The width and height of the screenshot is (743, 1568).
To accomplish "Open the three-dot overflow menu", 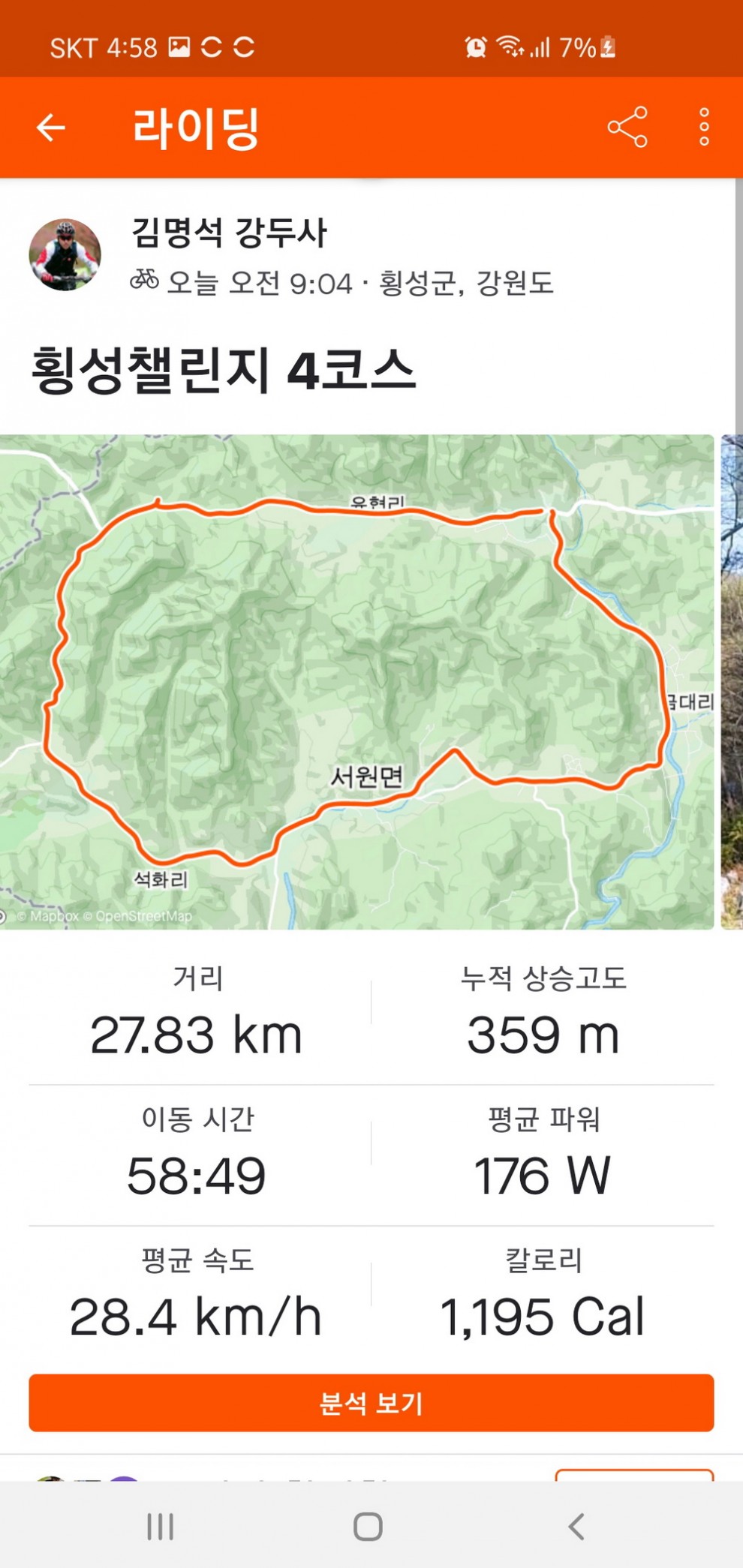I will coord(703,127).
